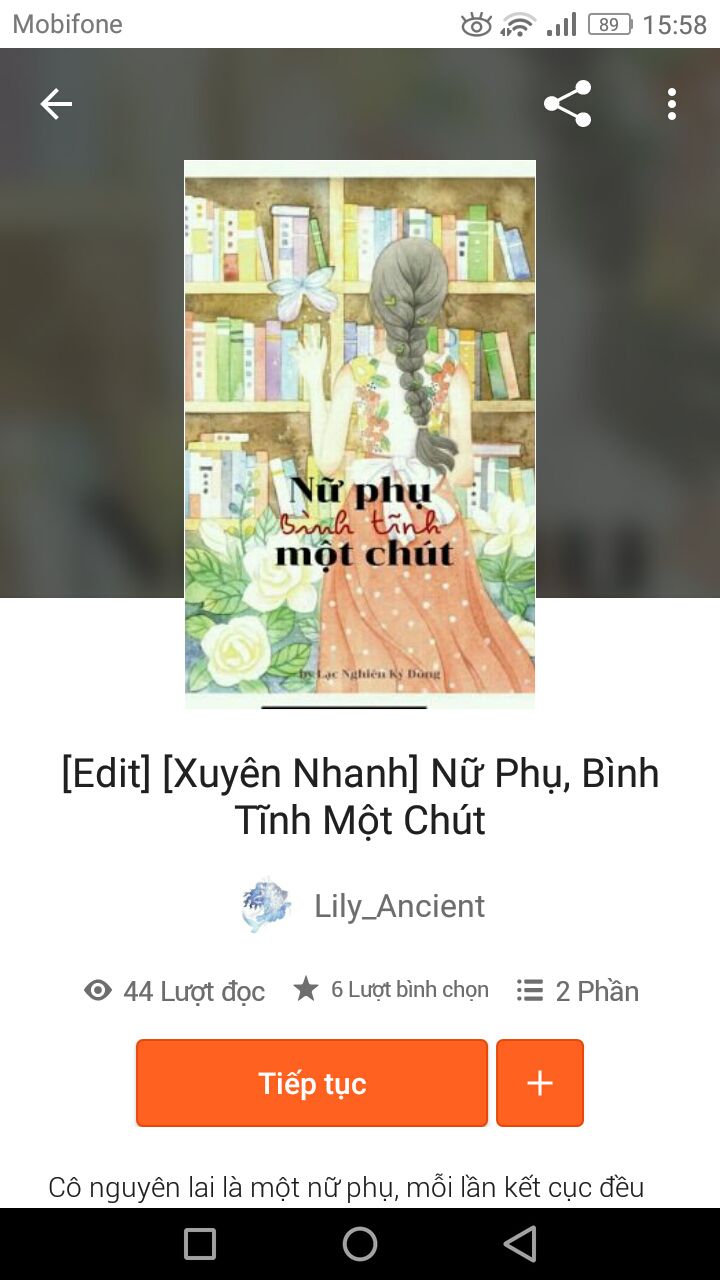Image resolution: width=720 pixels, height=1280 pixels.
Task: Open recent apps from the navigation bar
Action: click(x=200, y=1244)
